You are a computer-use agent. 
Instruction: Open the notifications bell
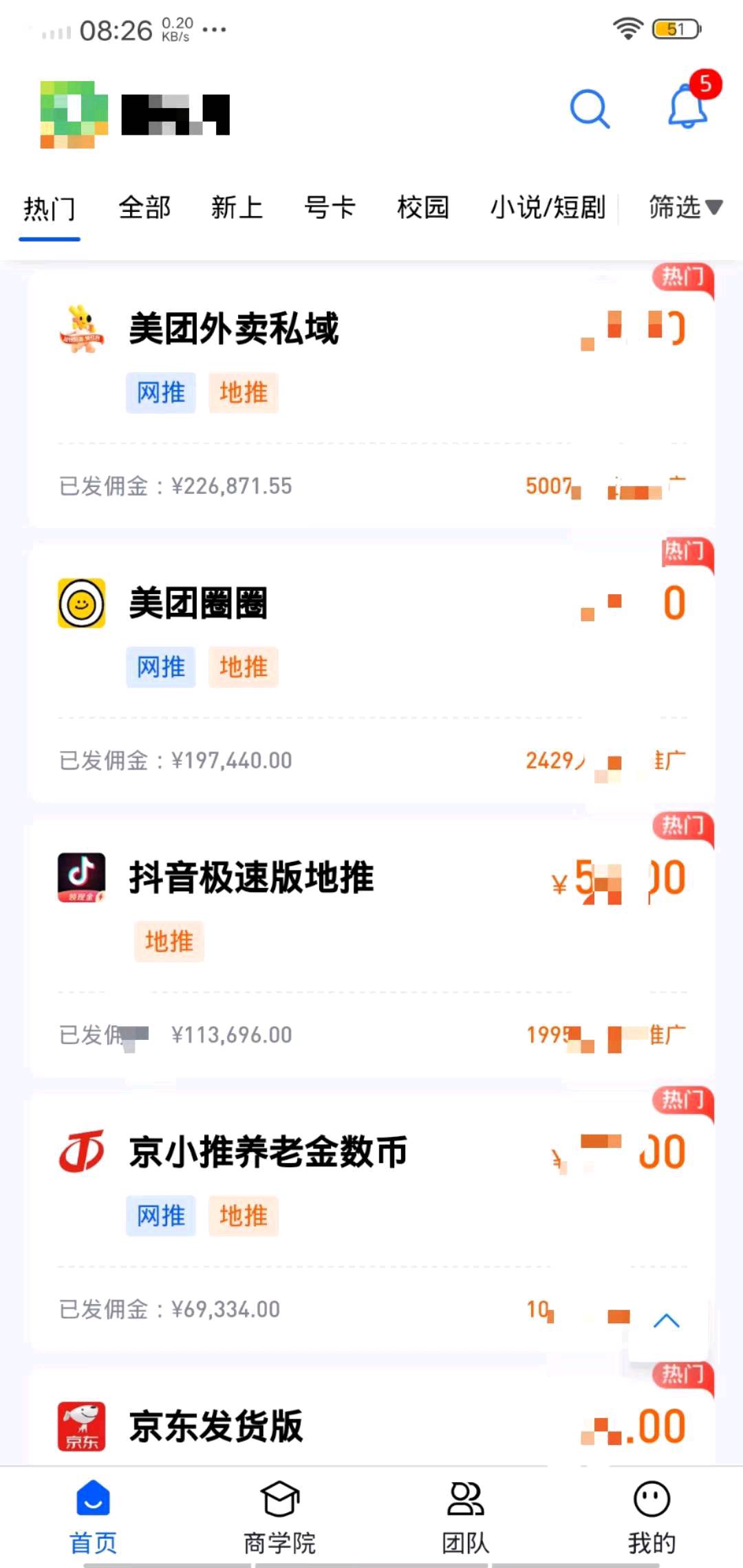coord(688,105)
